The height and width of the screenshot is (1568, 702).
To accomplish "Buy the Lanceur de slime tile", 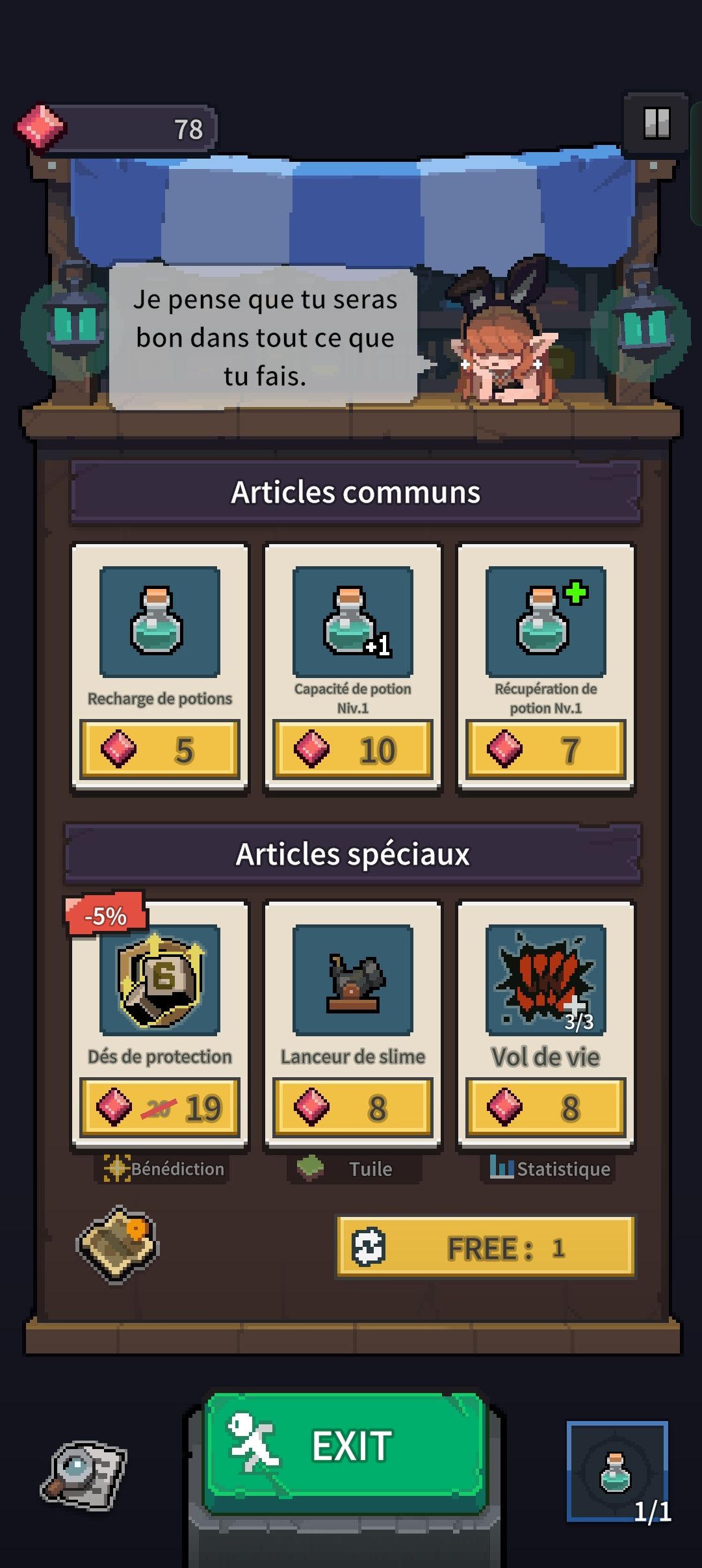I will pyautogui.click(x=352, y=1107).
